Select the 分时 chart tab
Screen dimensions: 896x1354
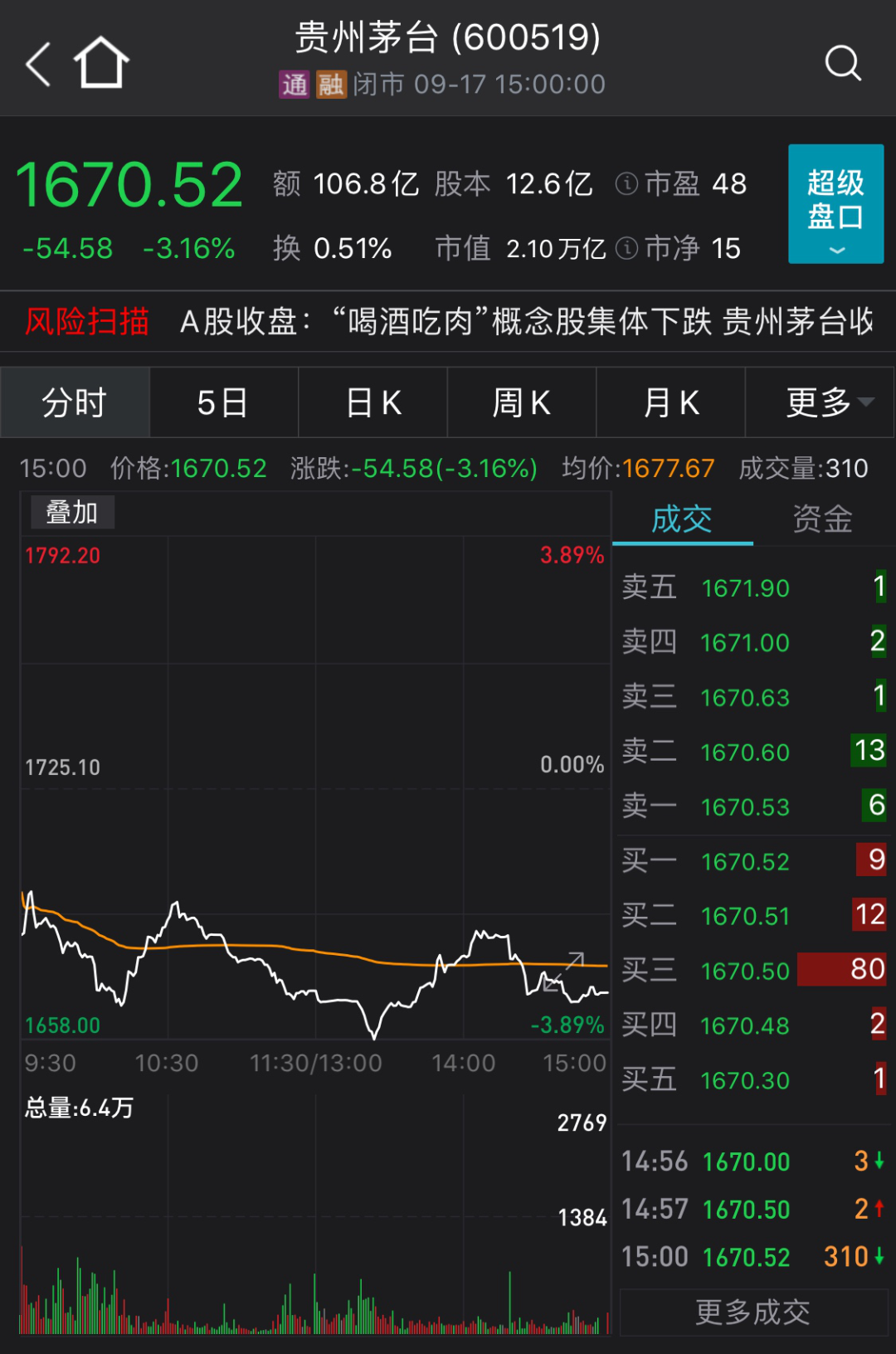75,402
